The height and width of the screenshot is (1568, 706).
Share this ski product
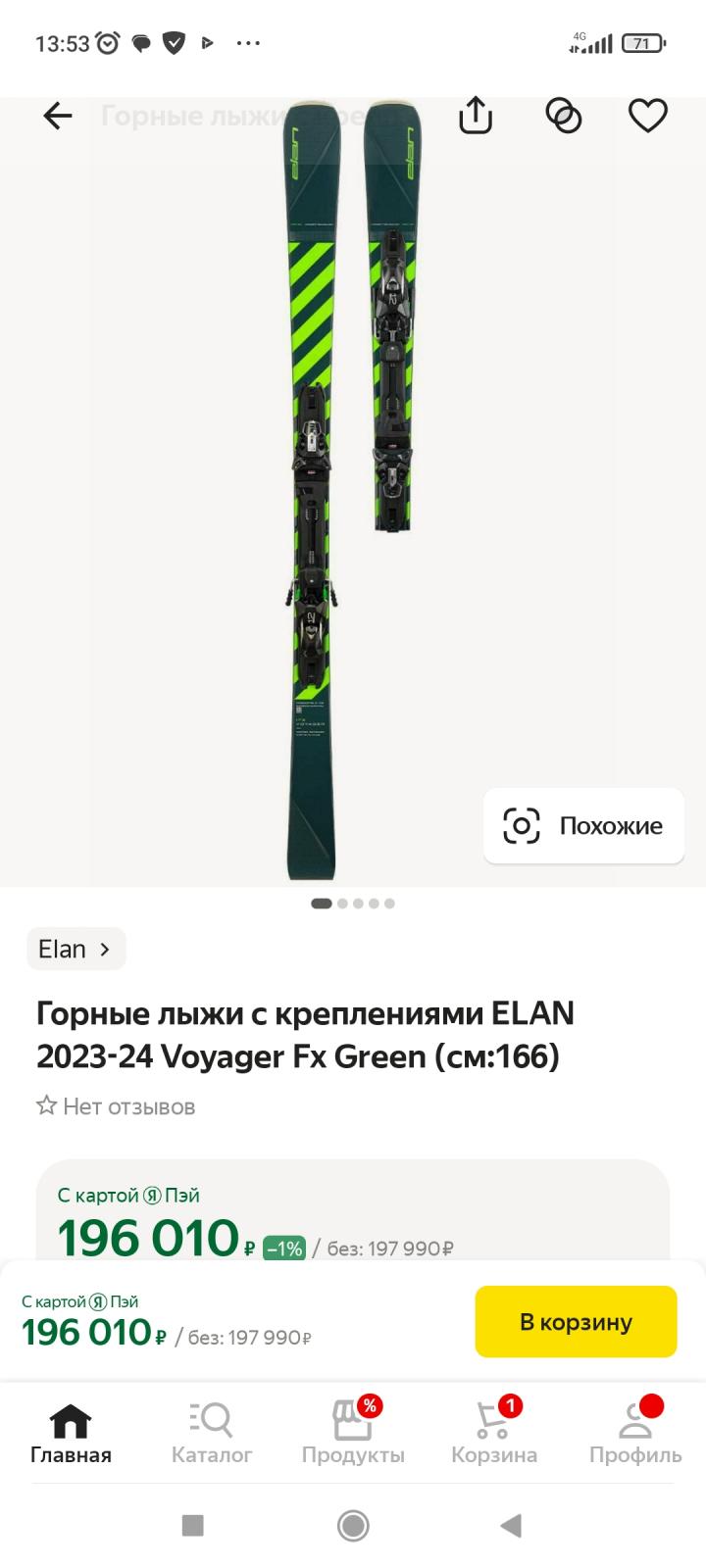click(476, 115)
